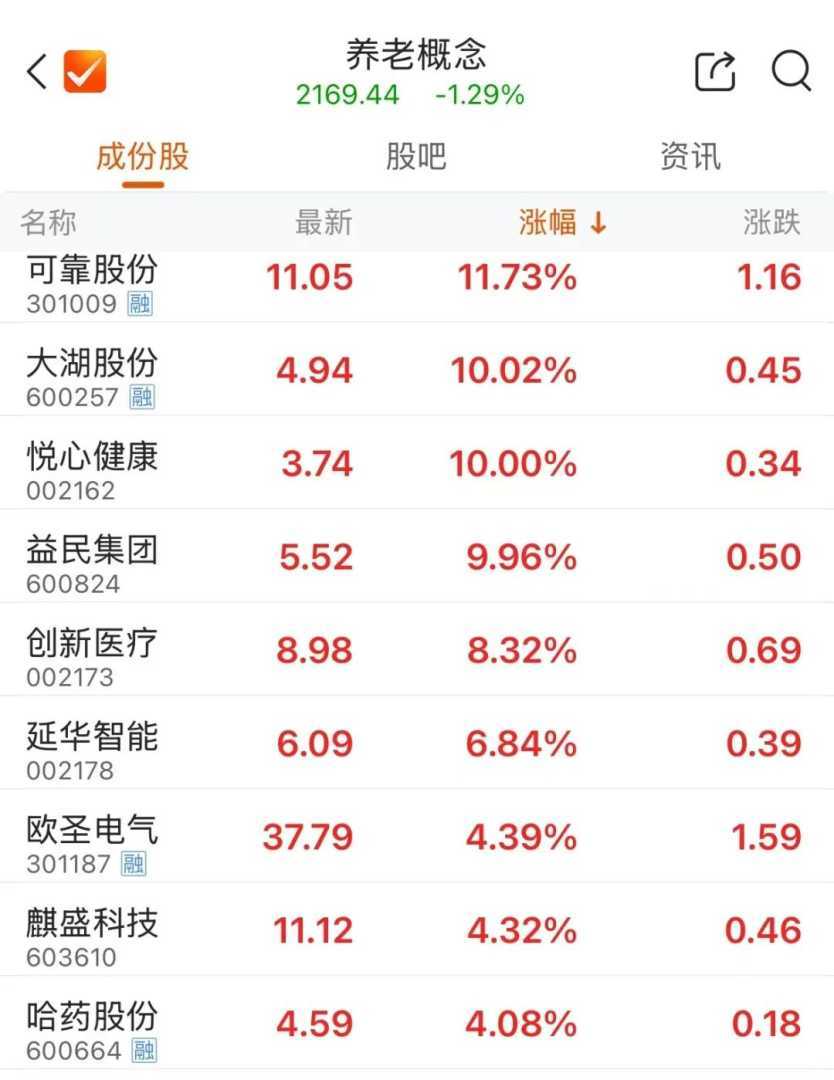The image size is (834, 1080).
Task: Sort stocks by 涨跌 column
Action: click(x=771, y=222)
